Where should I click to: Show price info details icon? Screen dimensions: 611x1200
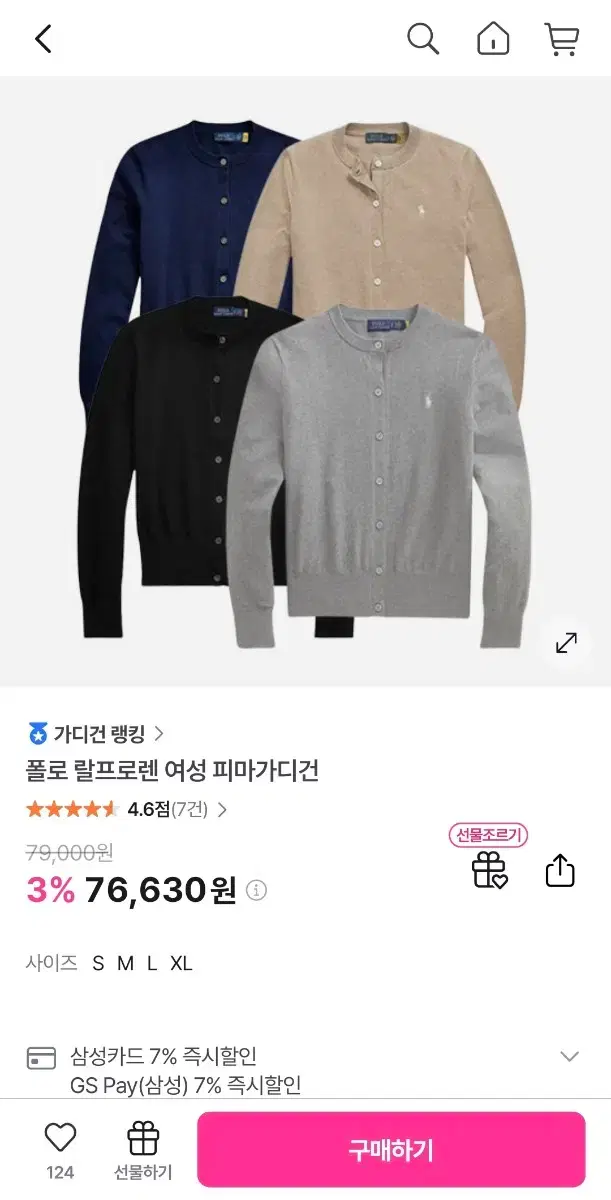(x=257, y=890)
